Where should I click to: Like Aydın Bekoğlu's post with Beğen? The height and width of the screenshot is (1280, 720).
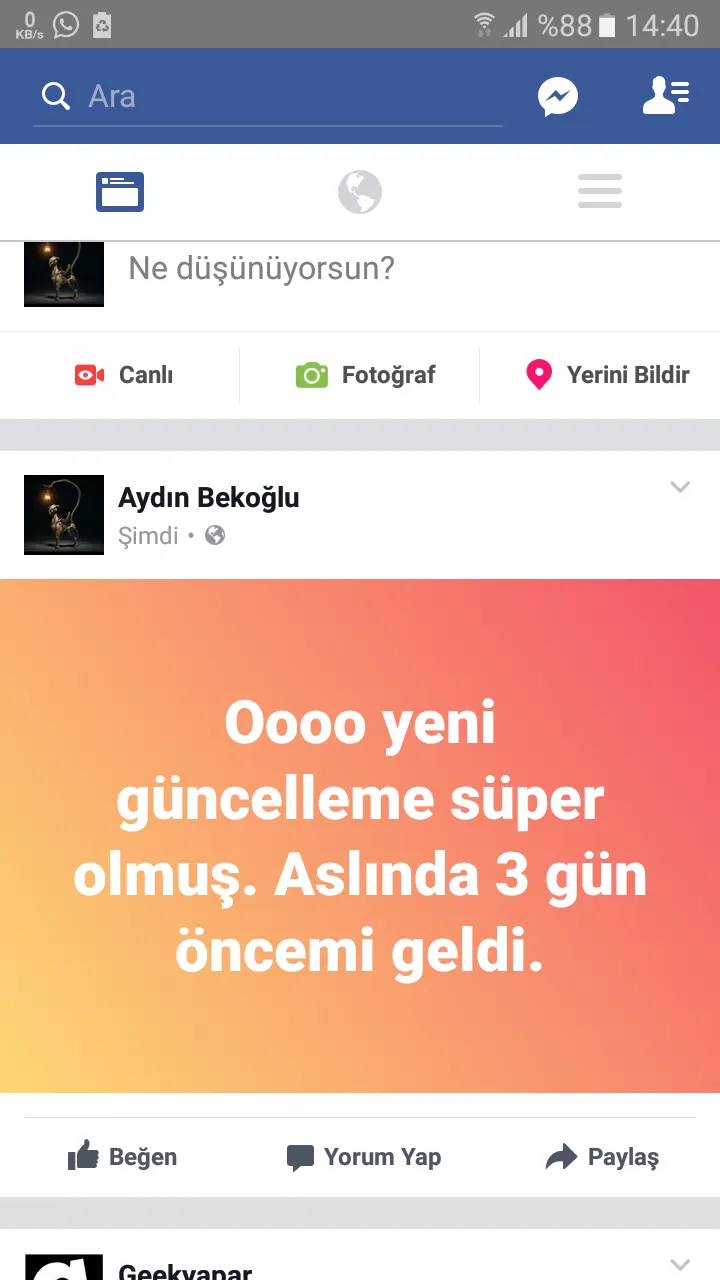123,1157
